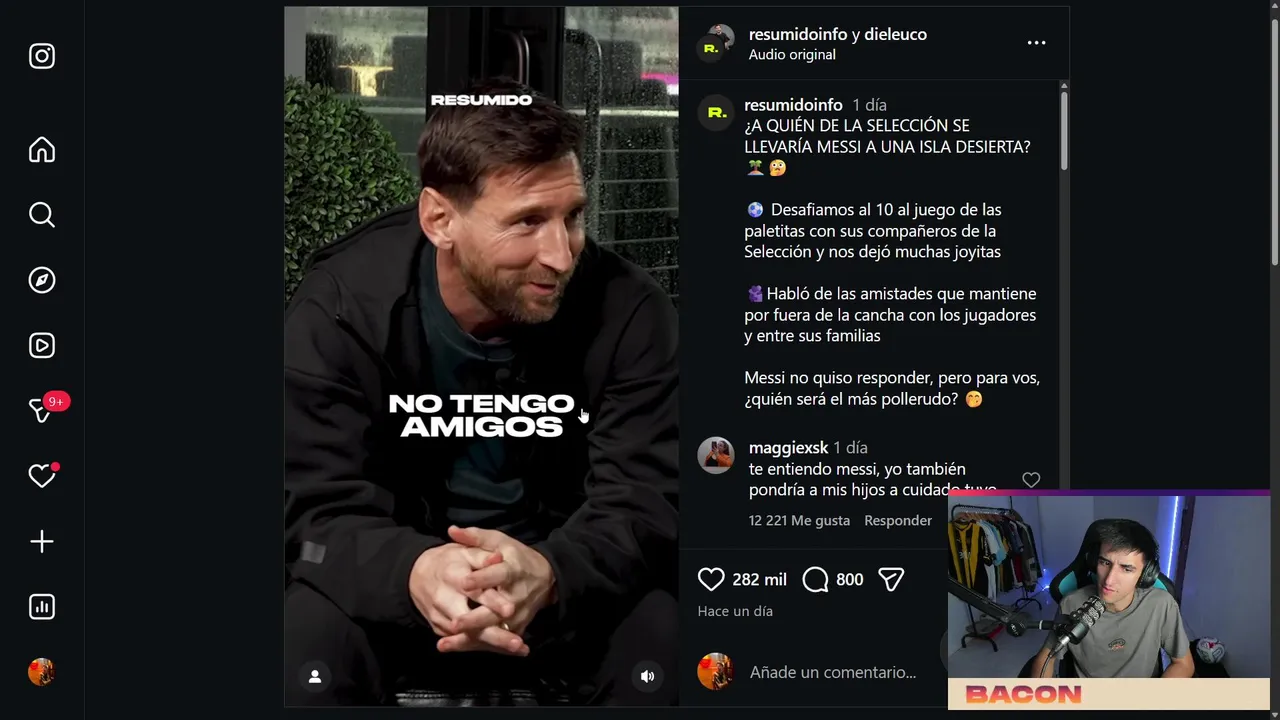
Task: Open the comments bubble showing 800
Action: coord(815,579)
